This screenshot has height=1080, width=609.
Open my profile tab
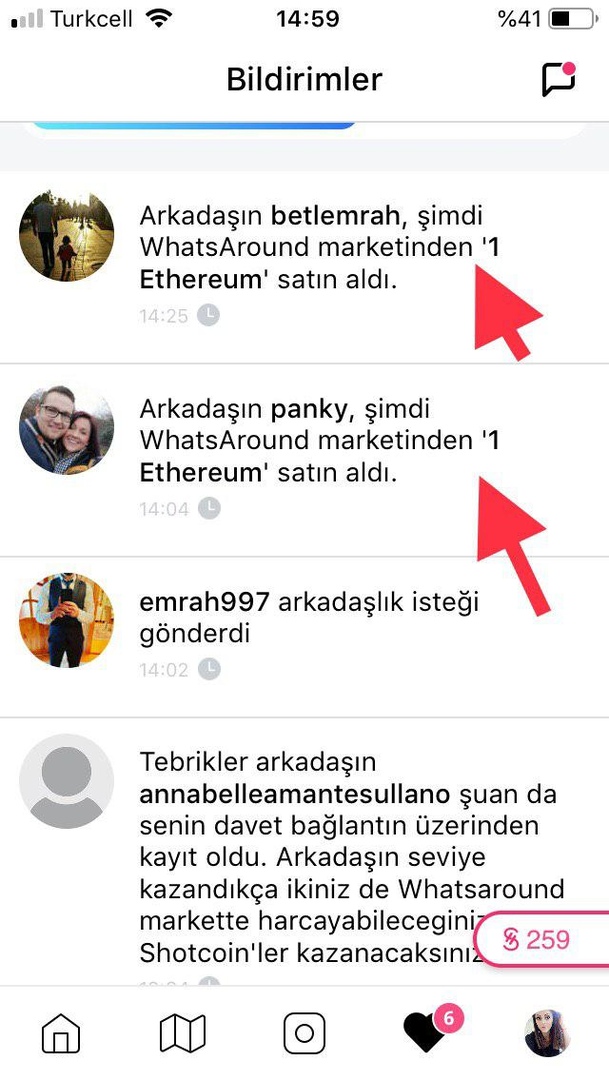(547, 1033)
